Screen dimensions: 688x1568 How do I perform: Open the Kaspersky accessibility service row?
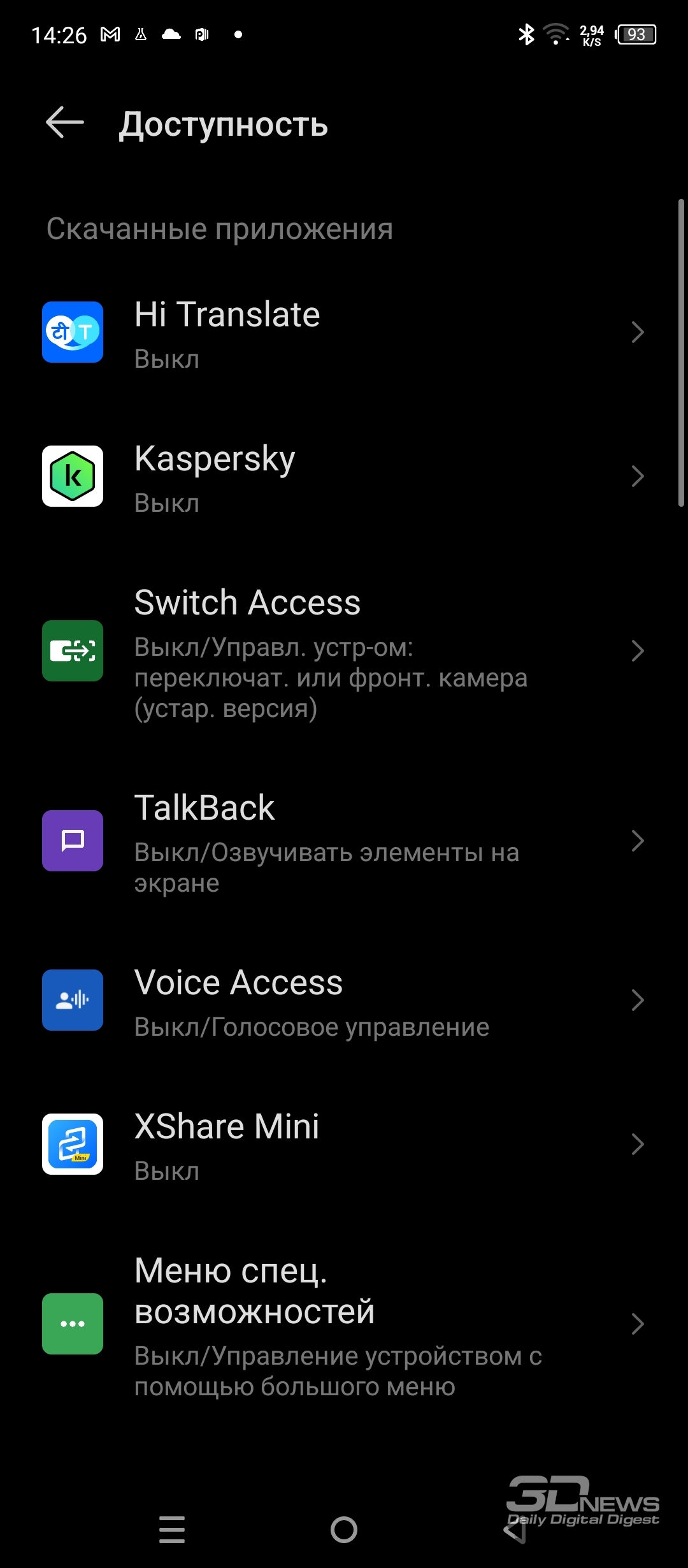pyautogui.click(x=344, y=477)
